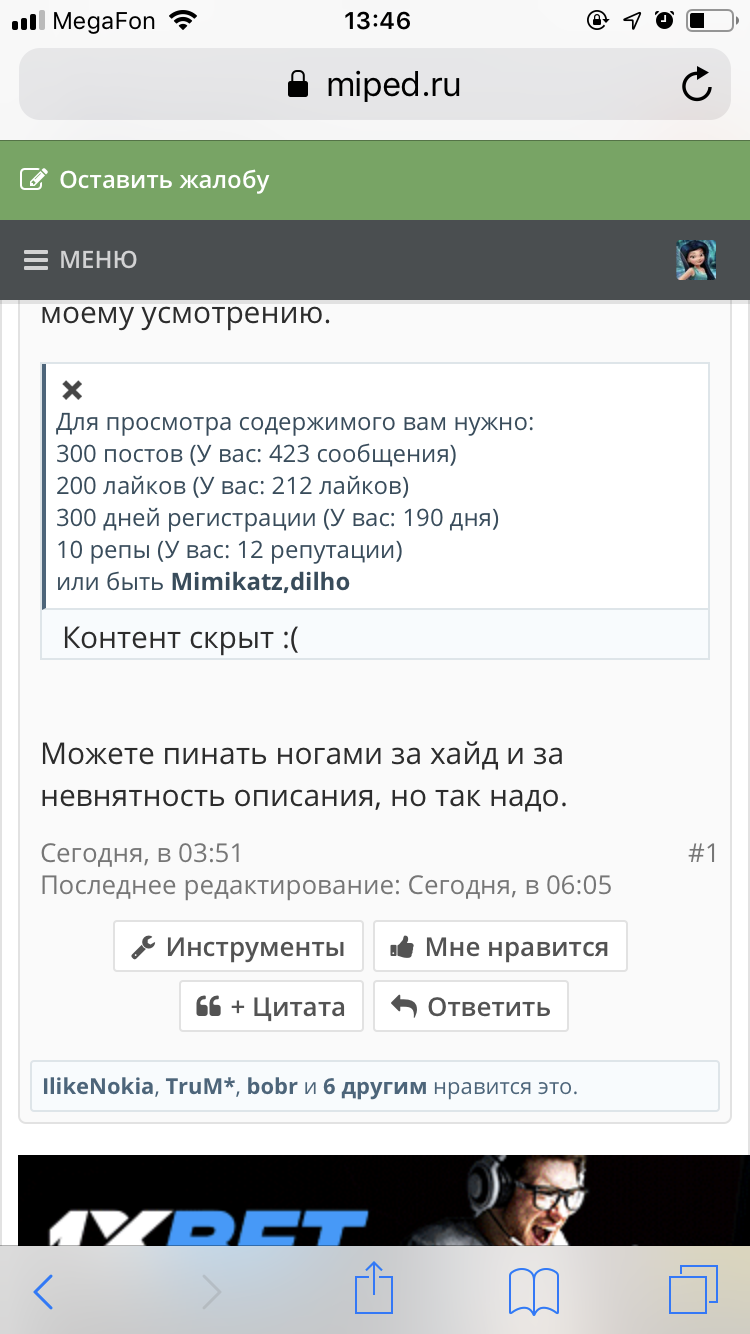Open bobr user profile
The height and width of the screenshot is (1334, 750).
[x=272, y=1086]
